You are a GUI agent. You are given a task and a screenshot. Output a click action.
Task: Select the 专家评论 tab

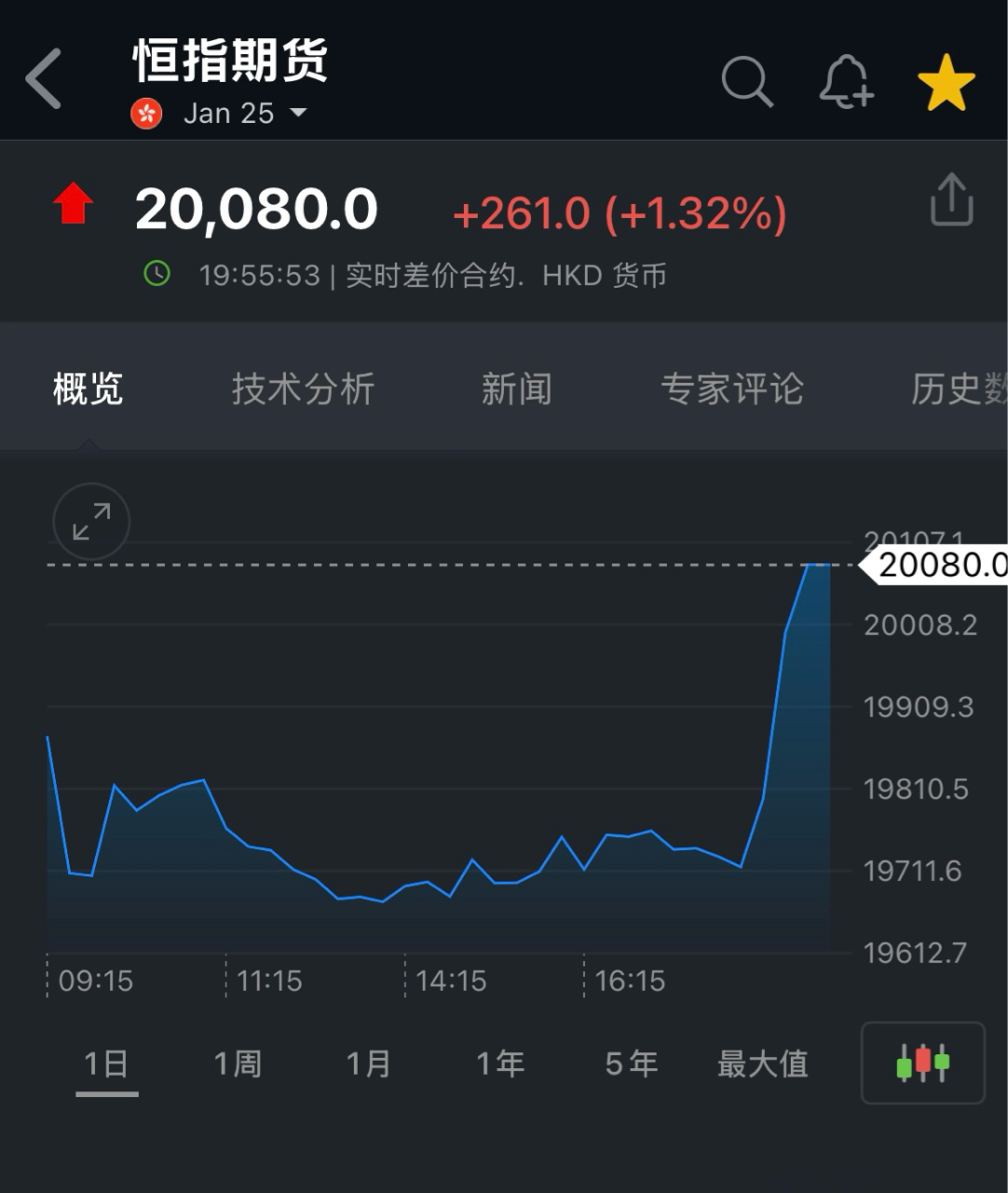click(x=733, y=390)
